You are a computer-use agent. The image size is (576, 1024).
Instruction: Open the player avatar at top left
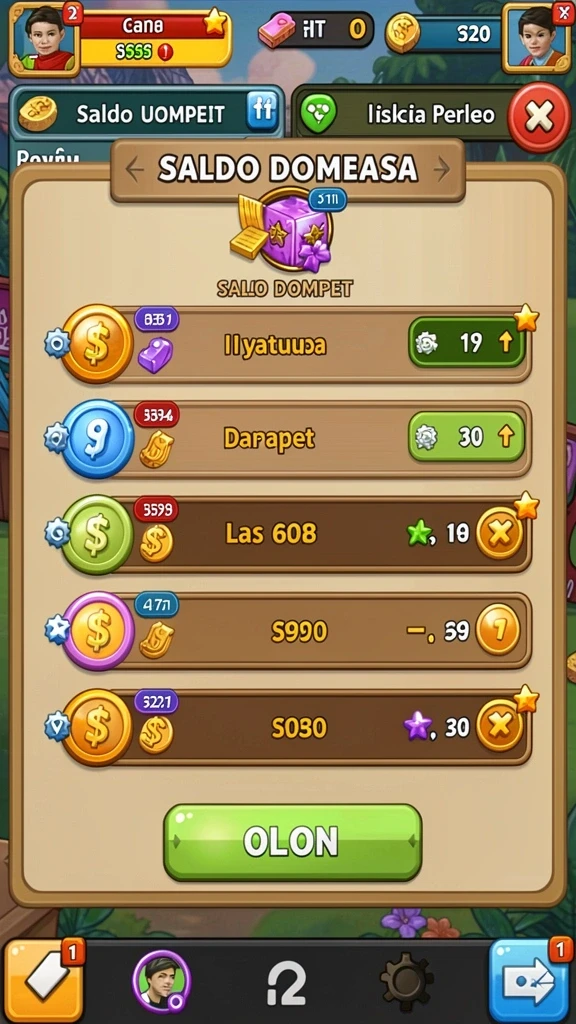44,40
